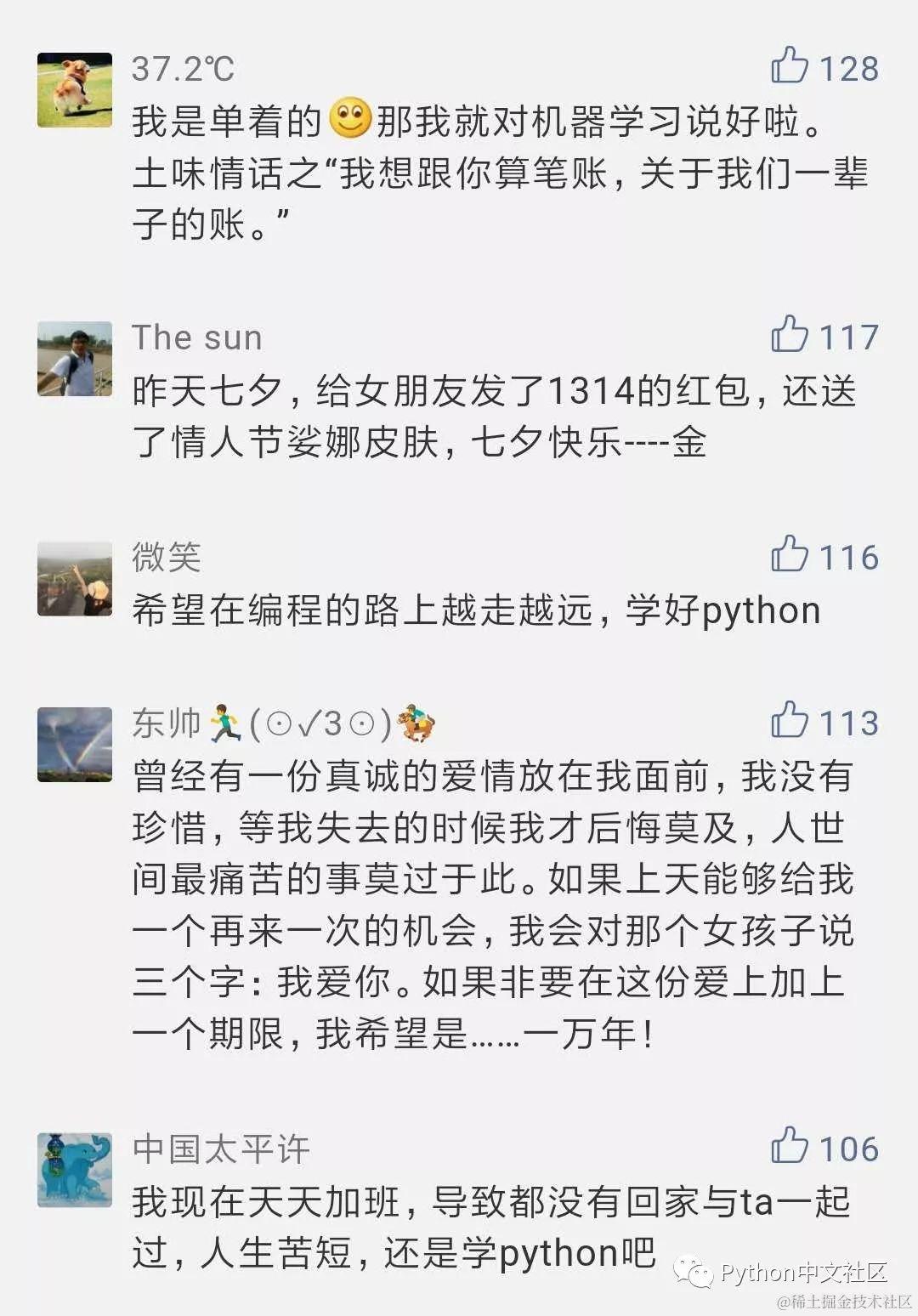Screen dimensions: 918x1316
Task: Open 东帅's rainbow avatar
Action: click(75, 745)
